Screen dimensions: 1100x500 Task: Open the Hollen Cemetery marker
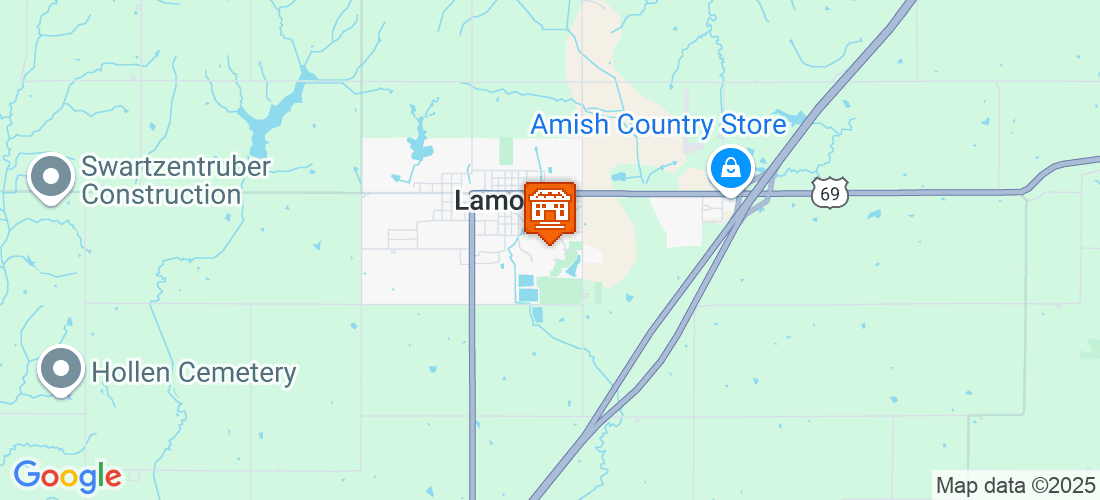pos(62,370)
